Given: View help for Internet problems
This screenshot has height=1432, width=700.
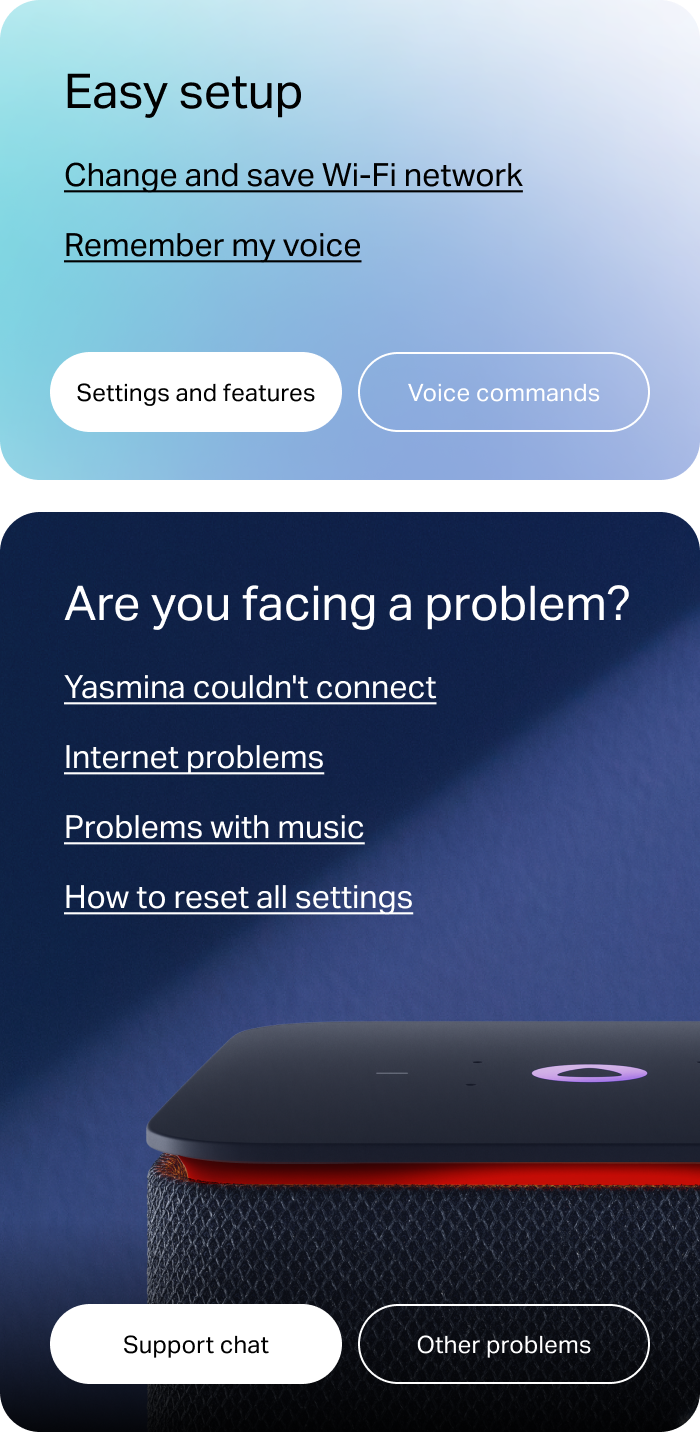Looking at the screenshot, I should coord(194,758).
